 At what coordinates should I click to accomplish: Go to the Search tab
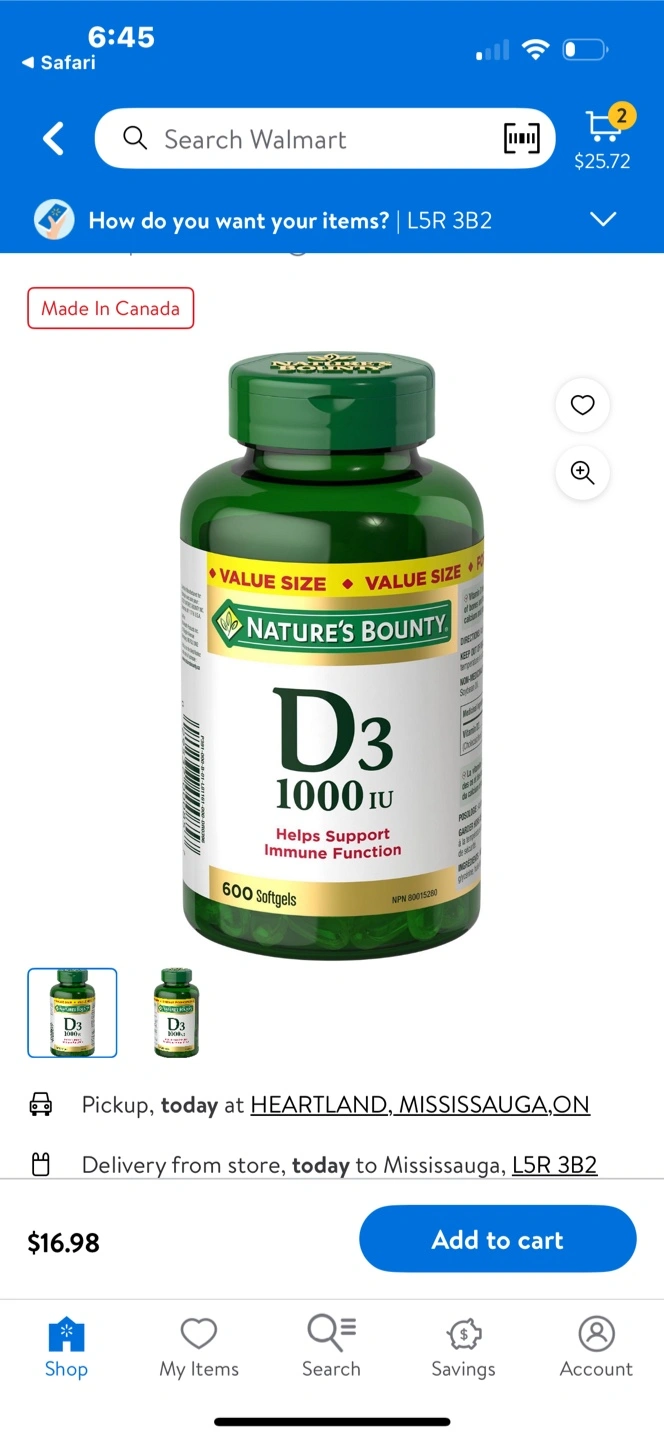(331, 1346)
